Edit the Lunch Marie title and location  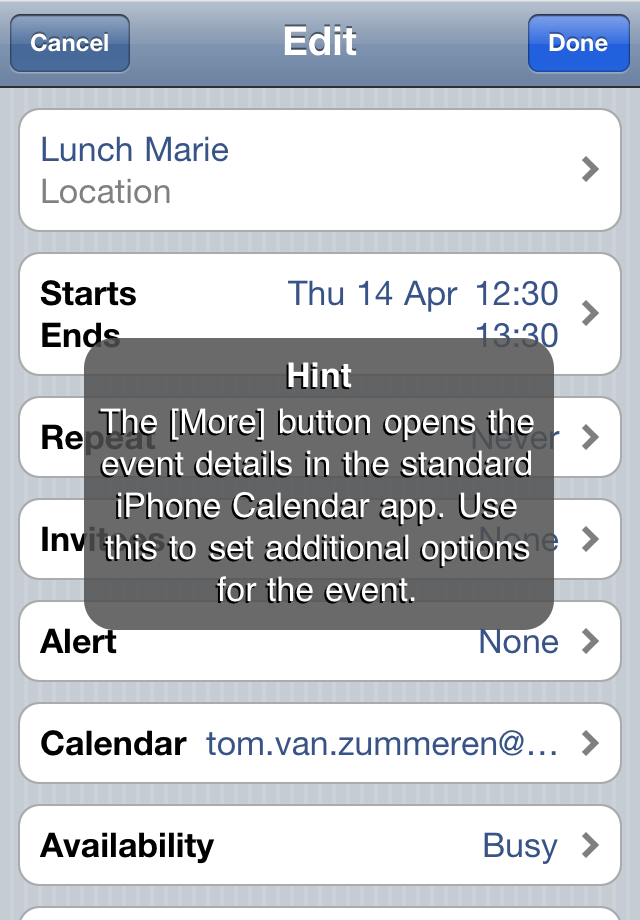coord(320,170)
